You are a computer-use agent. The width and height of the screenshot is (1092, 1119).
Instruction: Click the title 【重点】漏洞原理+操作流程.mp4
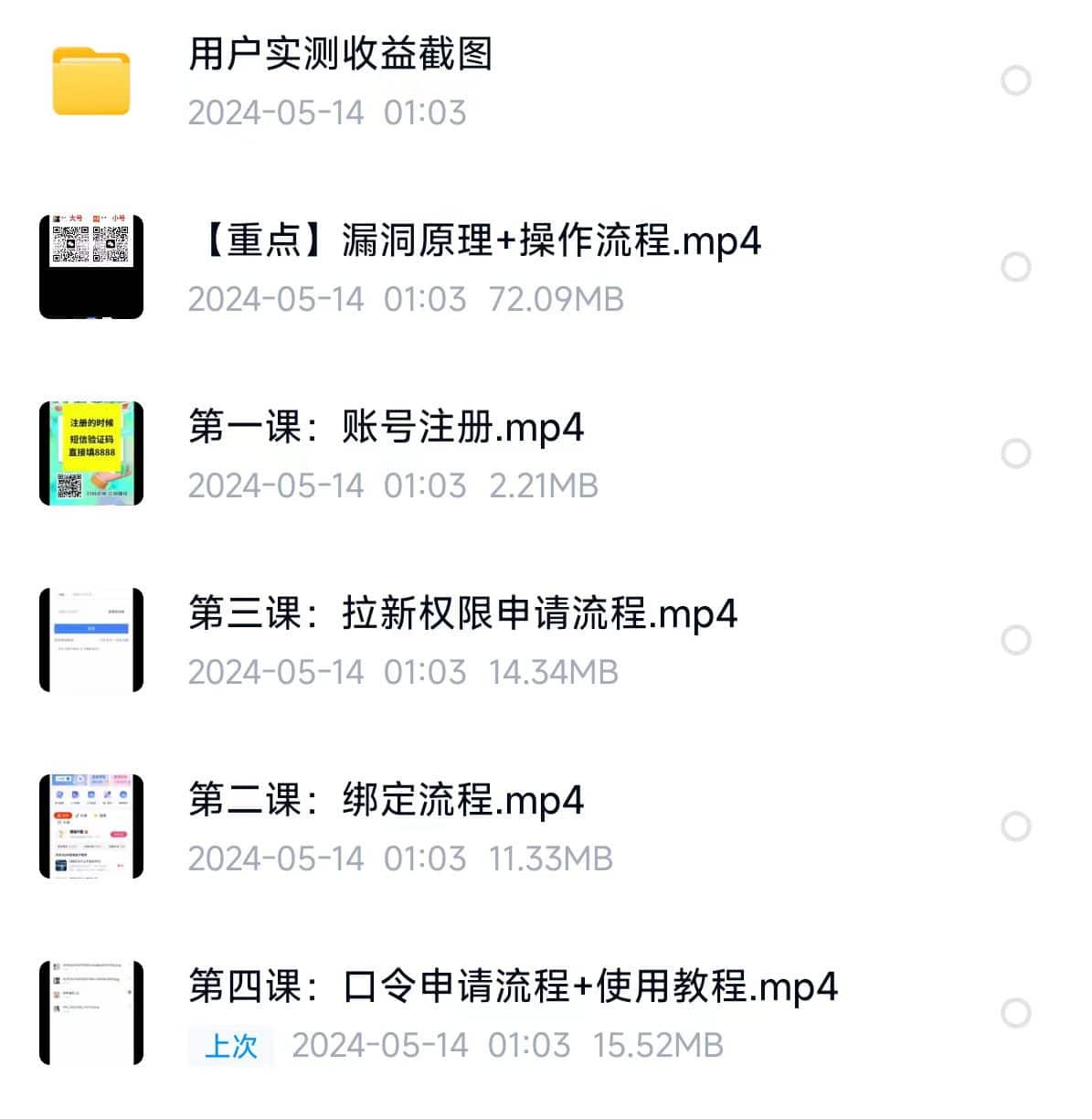475,241
